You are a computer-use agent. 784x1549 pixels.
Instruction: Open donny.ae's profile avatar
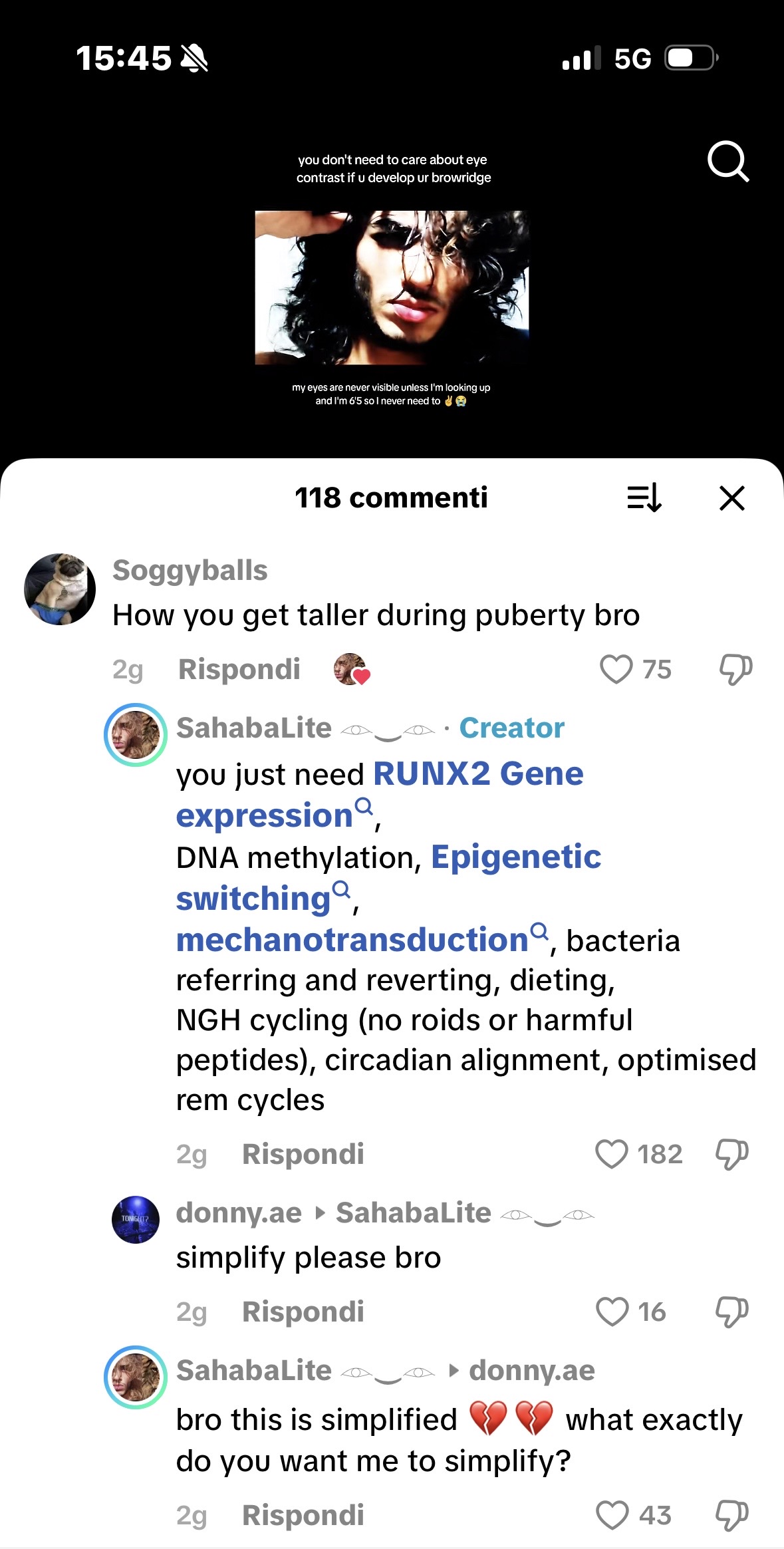click(x=136, y=1220)
